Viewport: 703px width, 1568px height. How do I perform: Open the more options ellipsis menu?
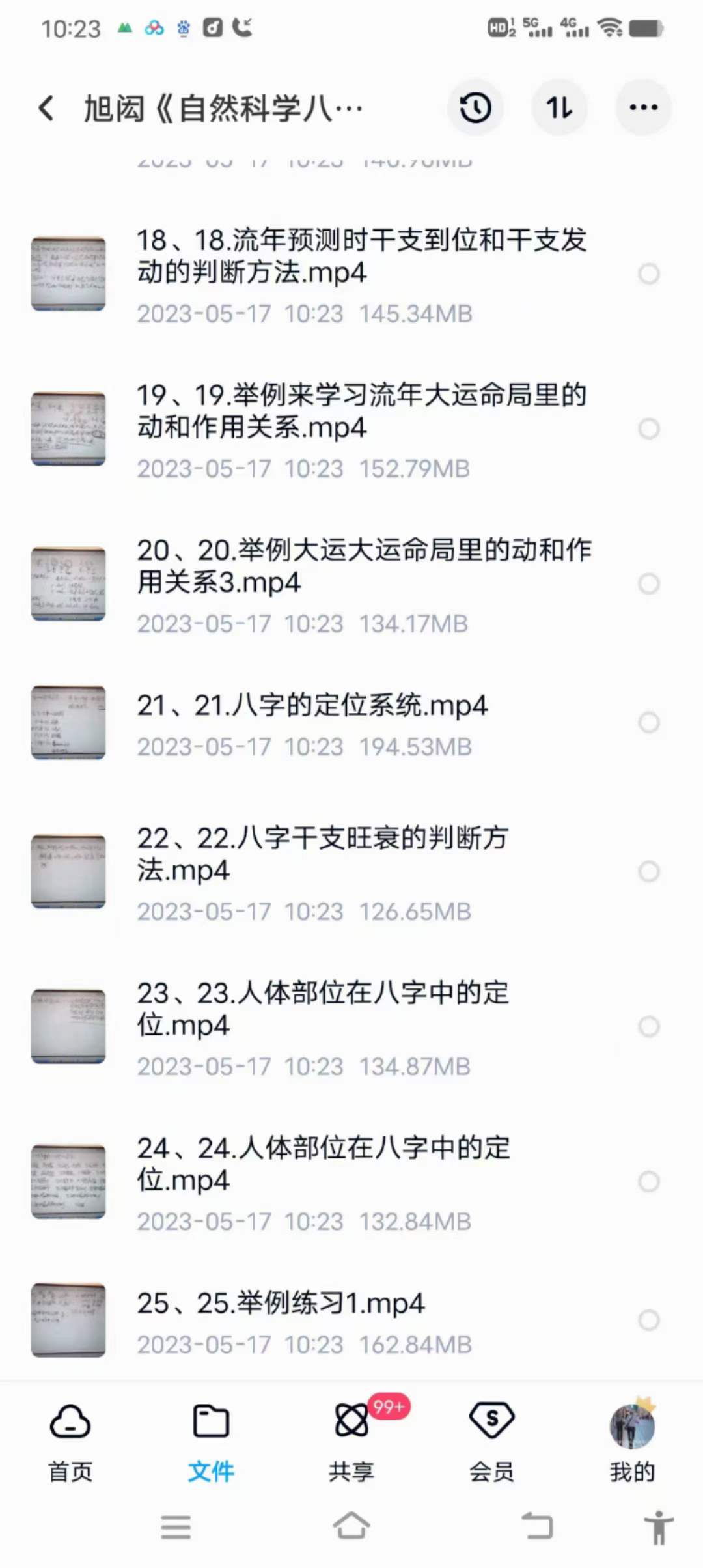(643, 108)
